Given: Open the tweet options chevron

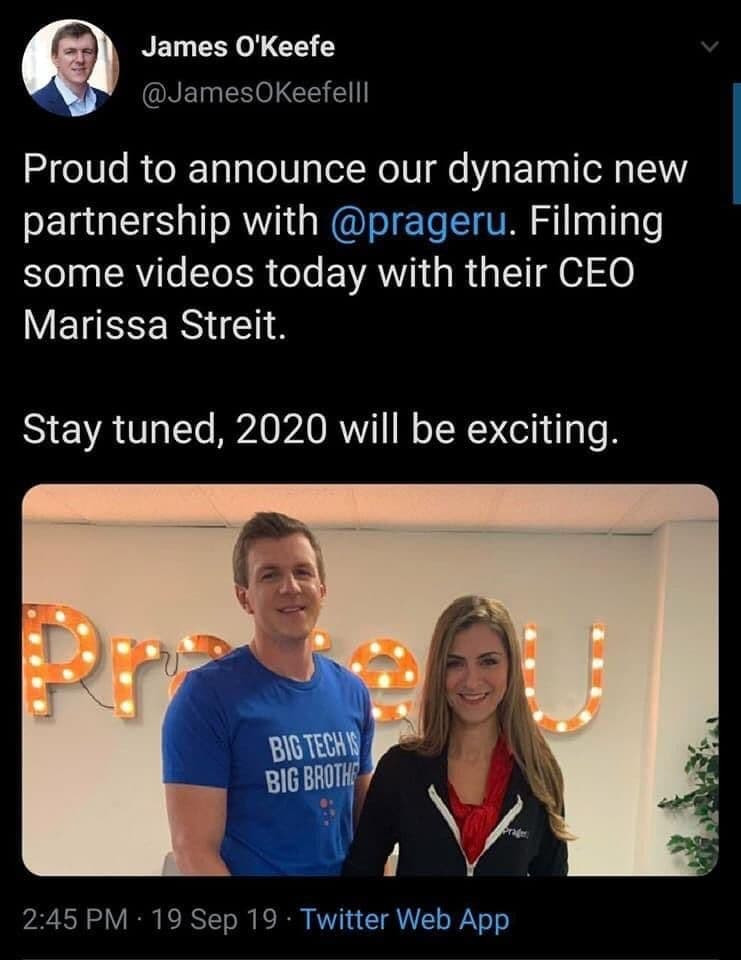Looking at the screenshot, I should pyautogui.click(x=711, y=47).
